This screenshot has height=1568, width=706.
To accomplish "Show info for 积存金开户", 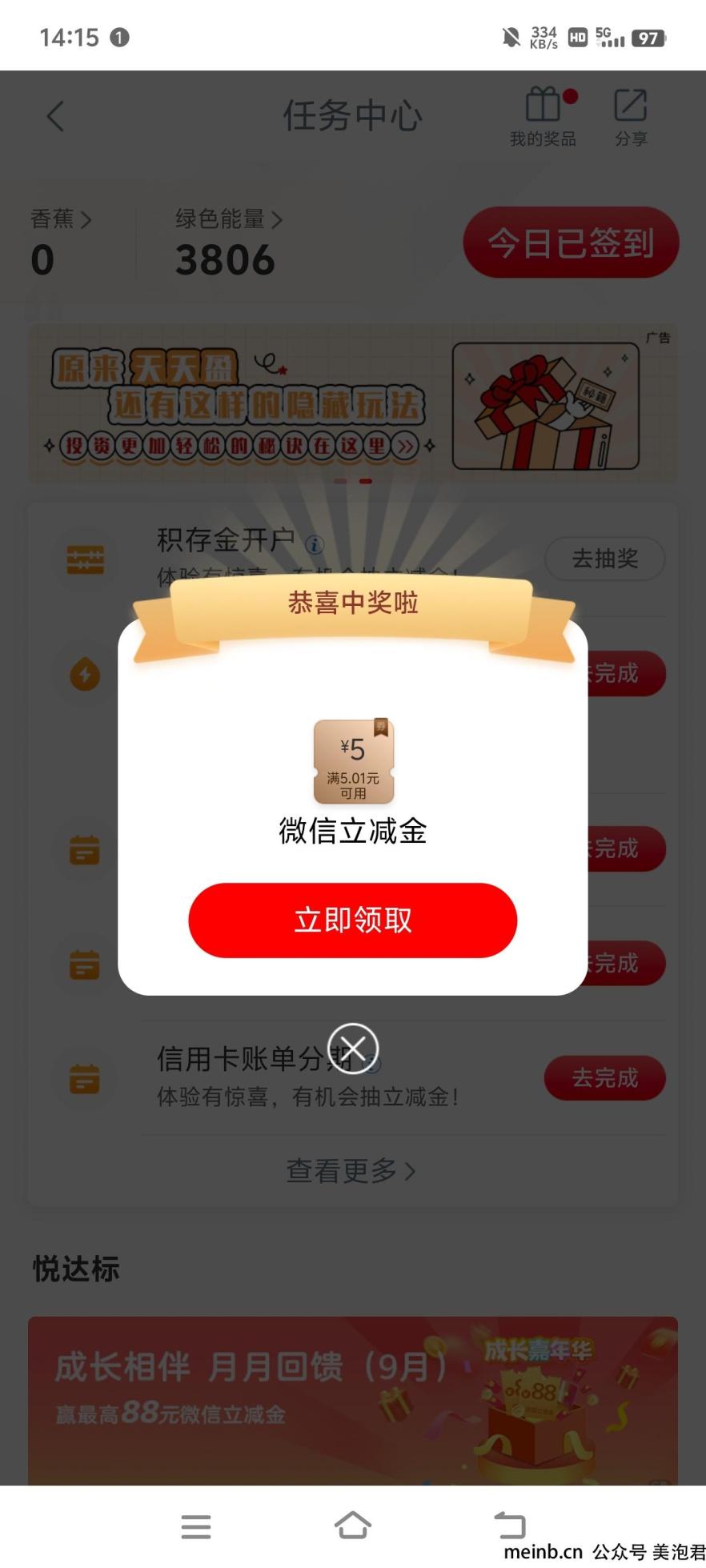I will 315,545.
